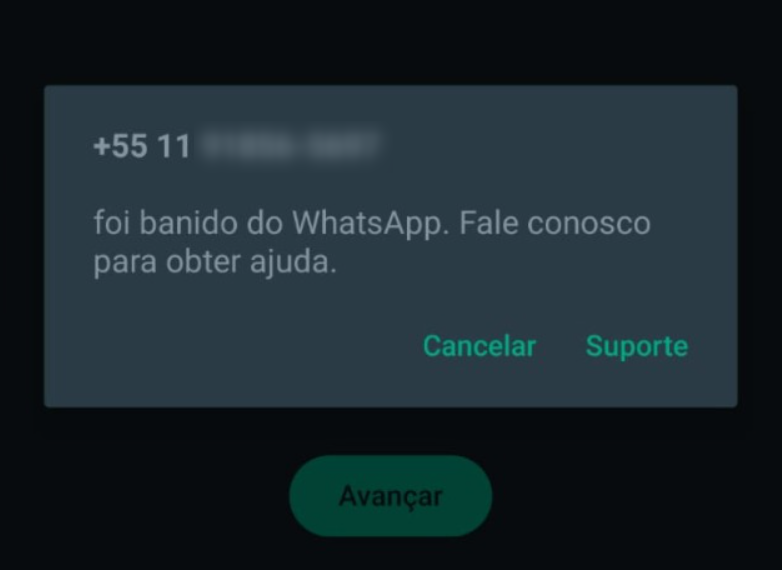This screenshot has height=570, width=782.
Task: Open Suporte to contact WhatsApp help
Action: pyautogui.click(x=636, y=346)
